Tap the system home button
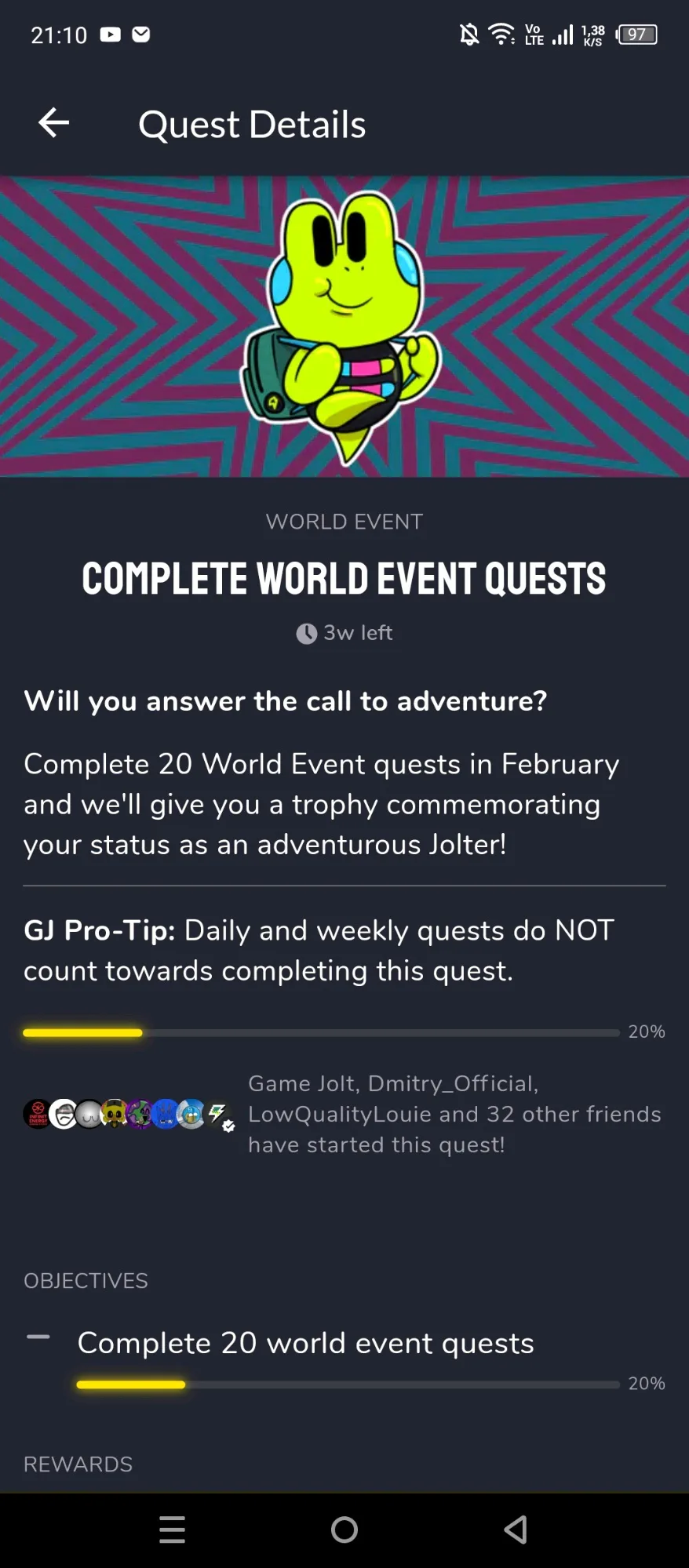Viewport: 689px width, 1568px height. tap(344, 1529)
